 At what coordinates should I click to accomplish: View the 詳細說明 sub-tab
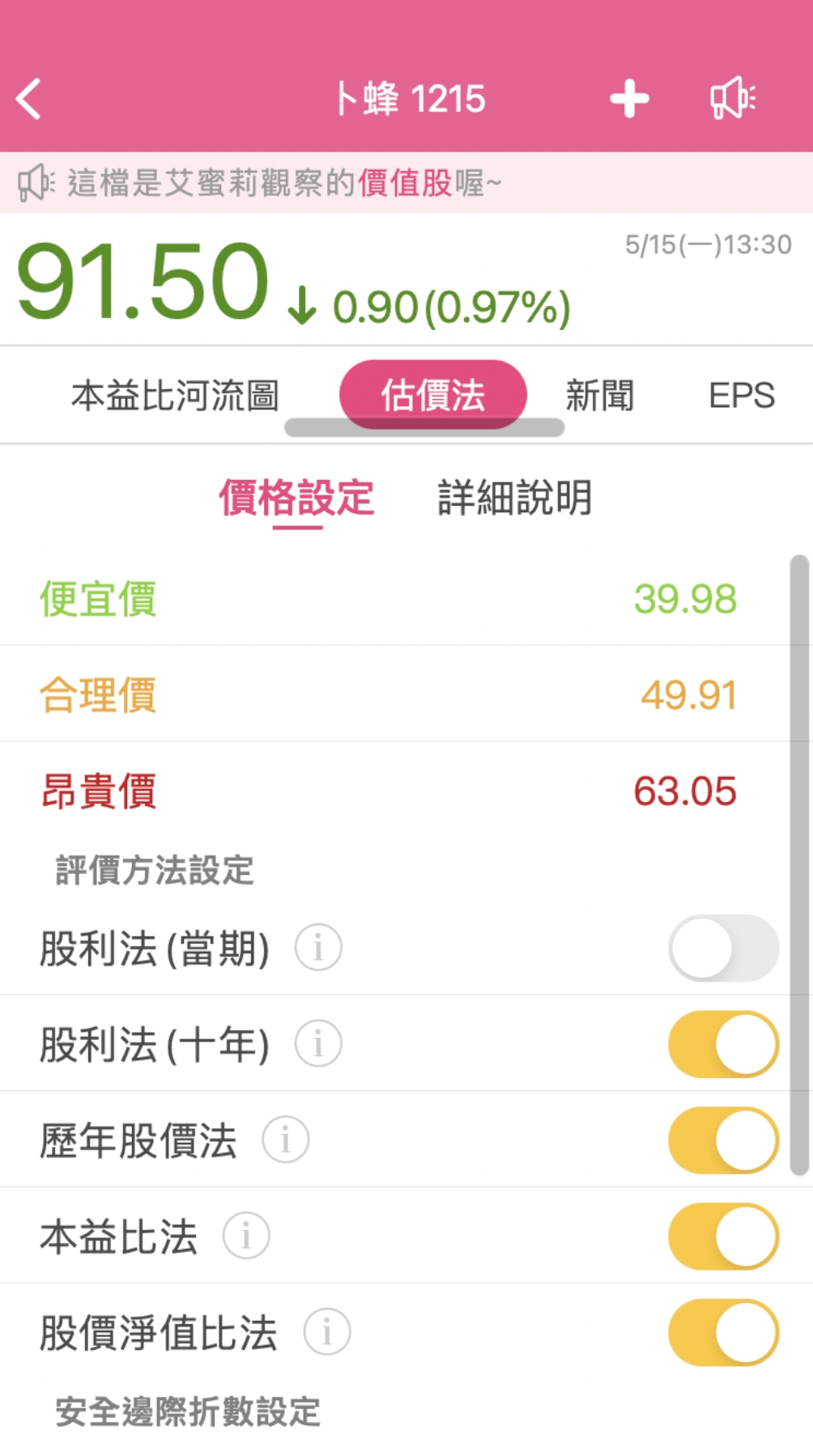[515, 498]
